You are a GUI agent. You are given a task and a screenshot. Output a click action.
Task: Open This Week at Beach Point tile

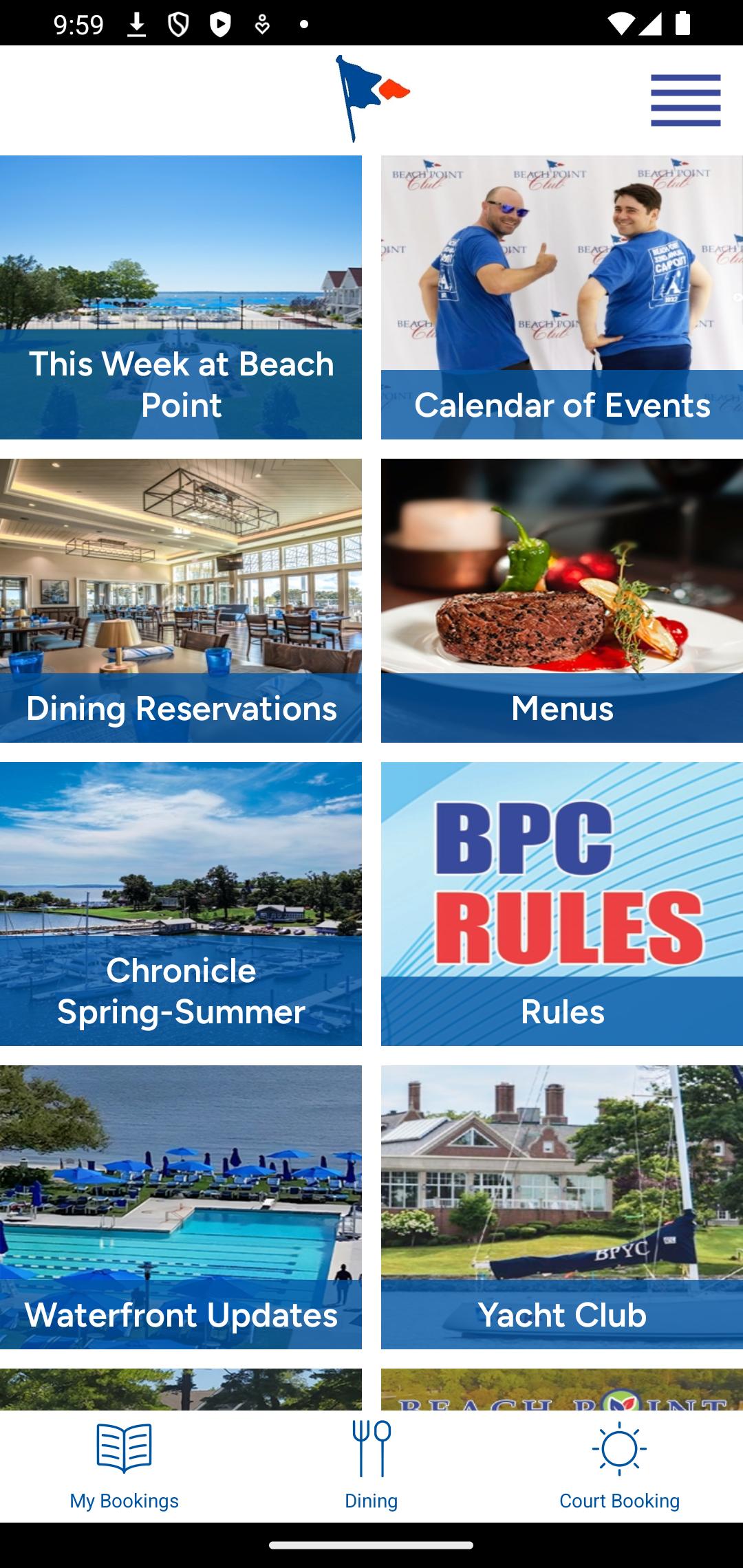click(181, 297)
